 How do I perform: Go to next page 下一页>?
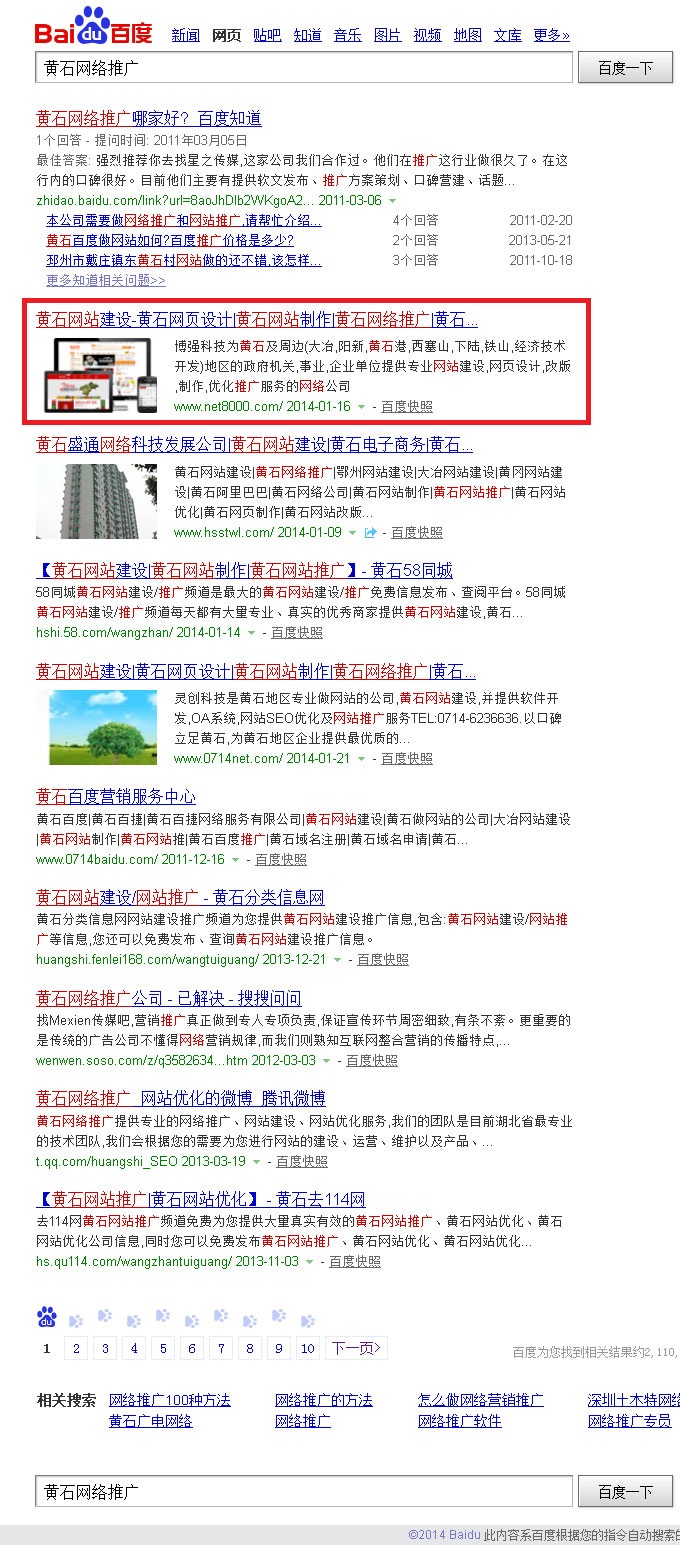[356, 1349]
